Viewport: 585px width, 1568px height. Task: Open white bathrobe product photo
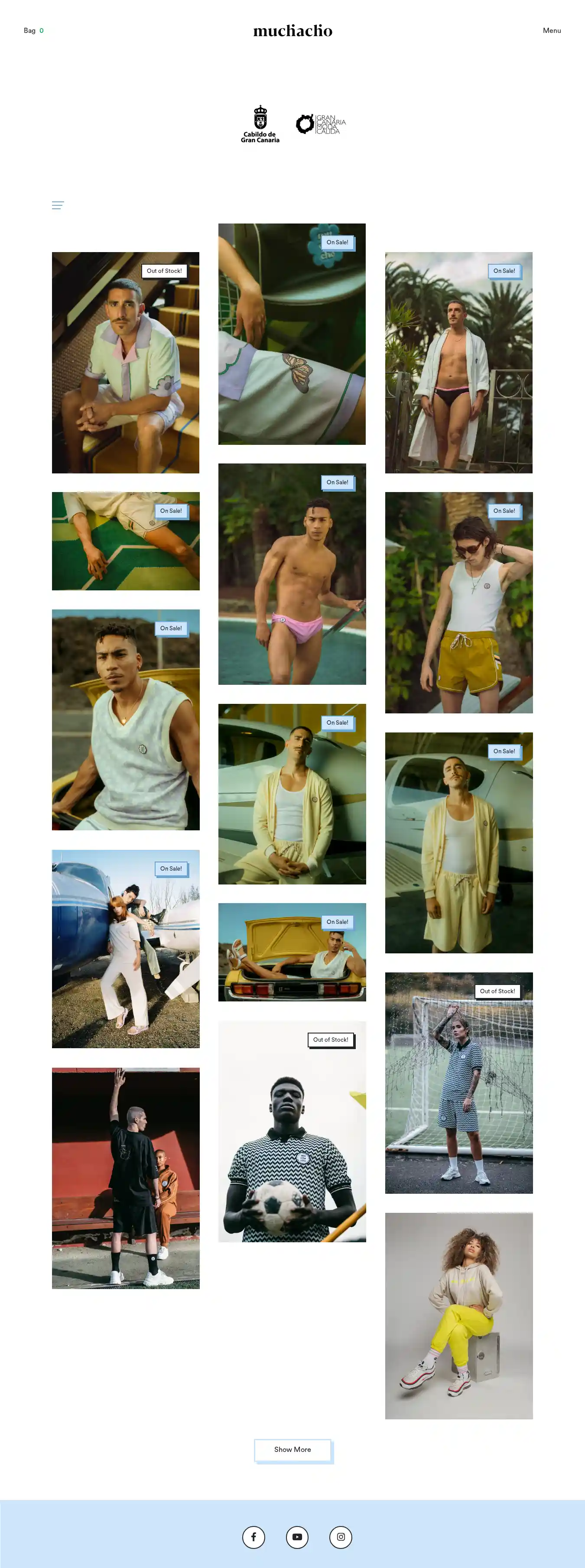[458, 362]
